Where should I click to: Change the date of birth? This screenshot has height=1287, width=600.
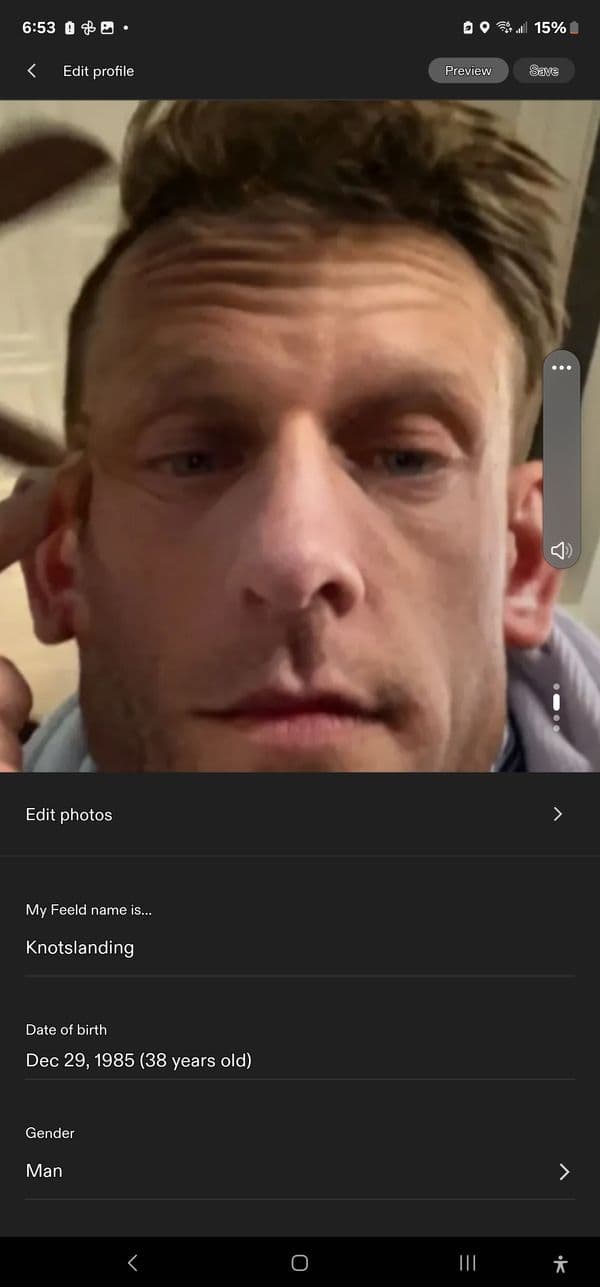299,1060
